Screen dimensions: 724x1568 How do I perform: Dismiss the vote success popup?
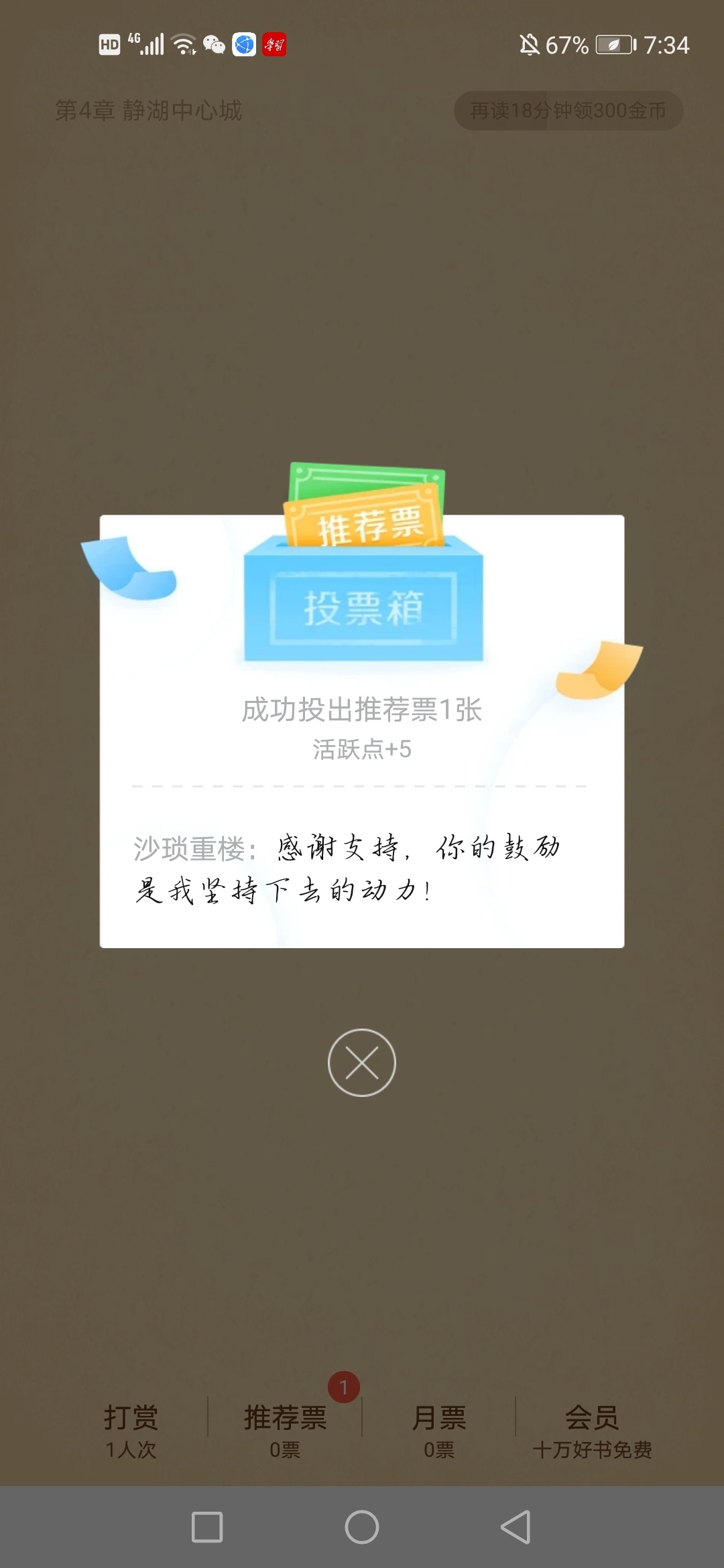[361, 1063]
